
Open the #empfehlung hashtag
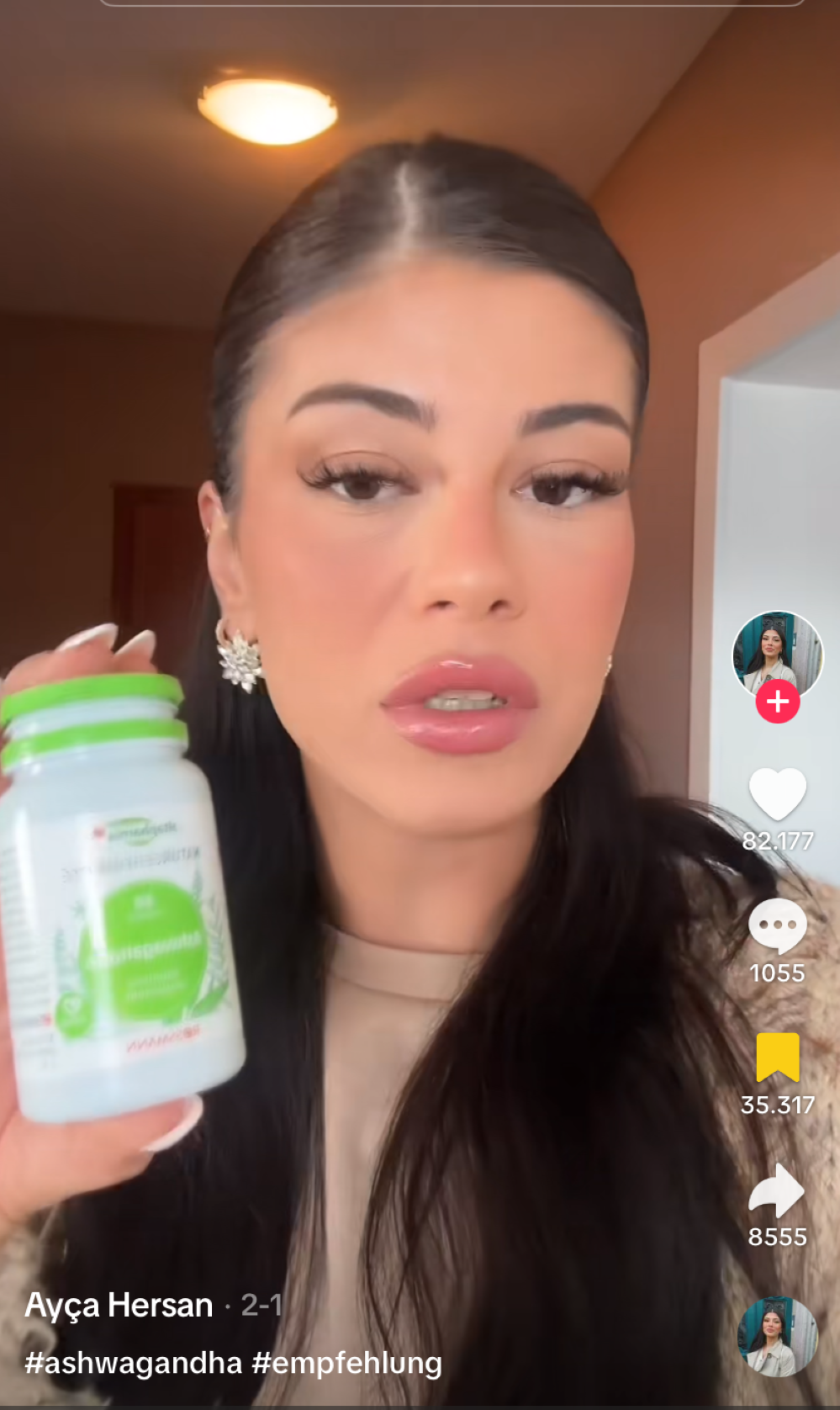(347, 1363)
